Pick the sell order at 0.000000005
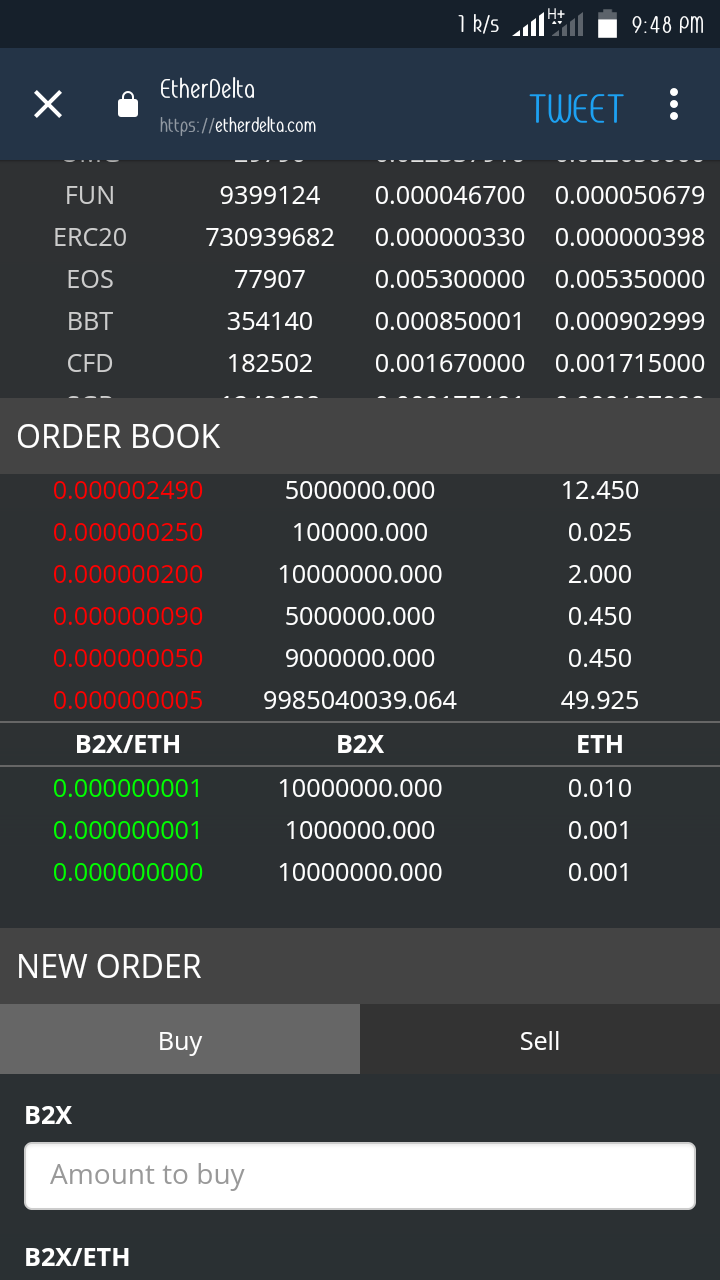Image resolution: width=720 pixels, height=1280 pixels. click(360, 700)
